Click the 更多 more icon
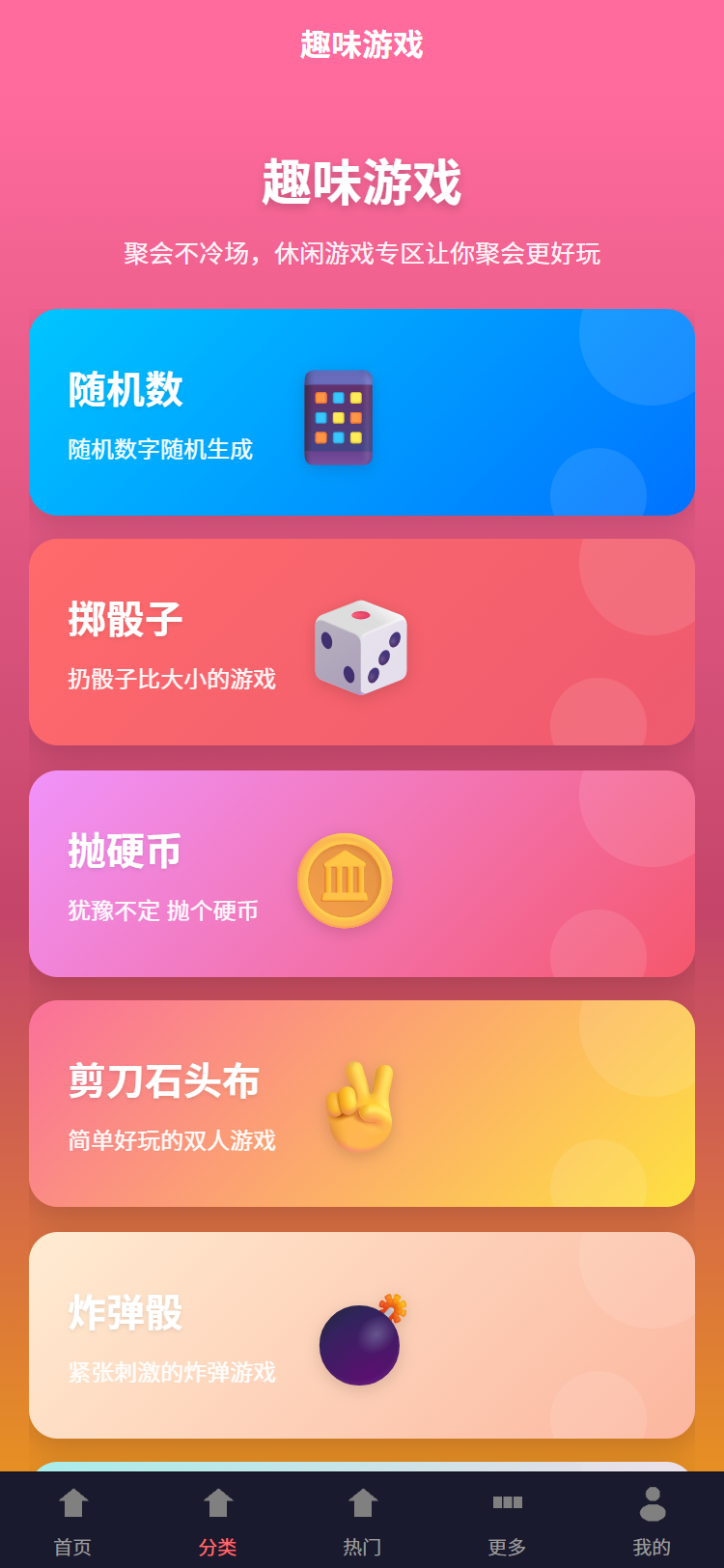The image size is (724, 1568). click(507, 1502)
